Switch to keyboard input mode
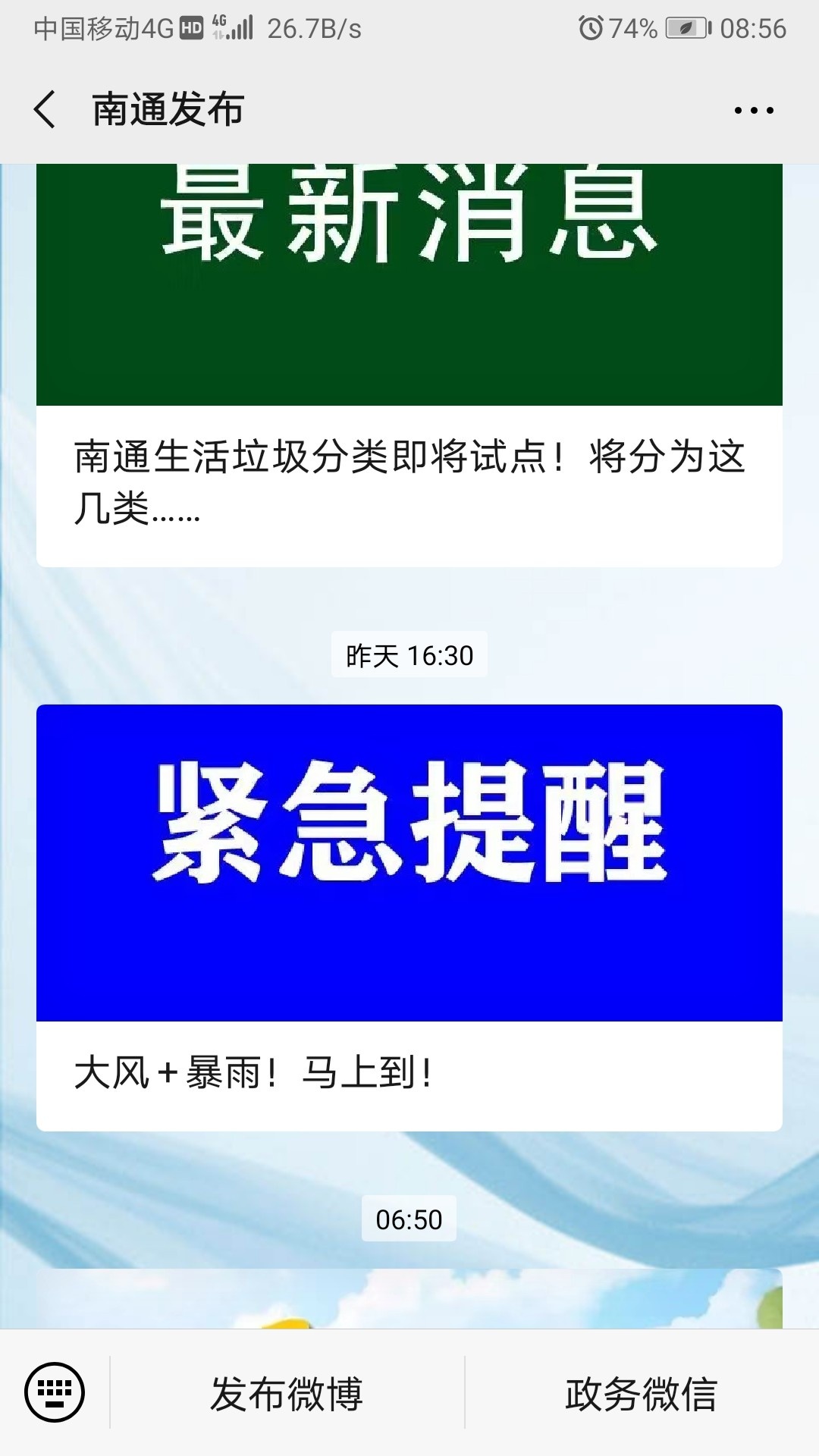This screenshot has width=819, height=1456. [55, 1392]
